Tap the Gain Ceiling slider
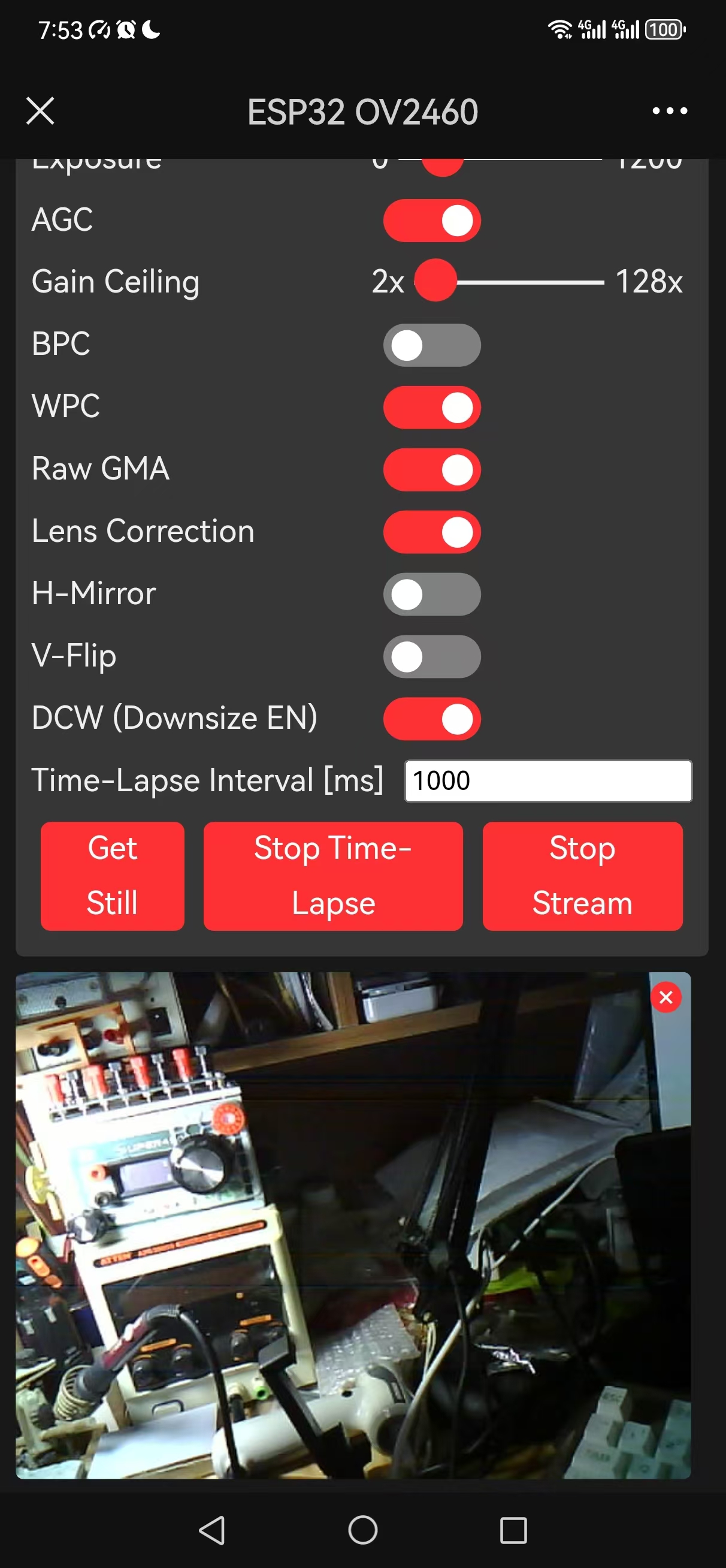 [x=509, y=281]
